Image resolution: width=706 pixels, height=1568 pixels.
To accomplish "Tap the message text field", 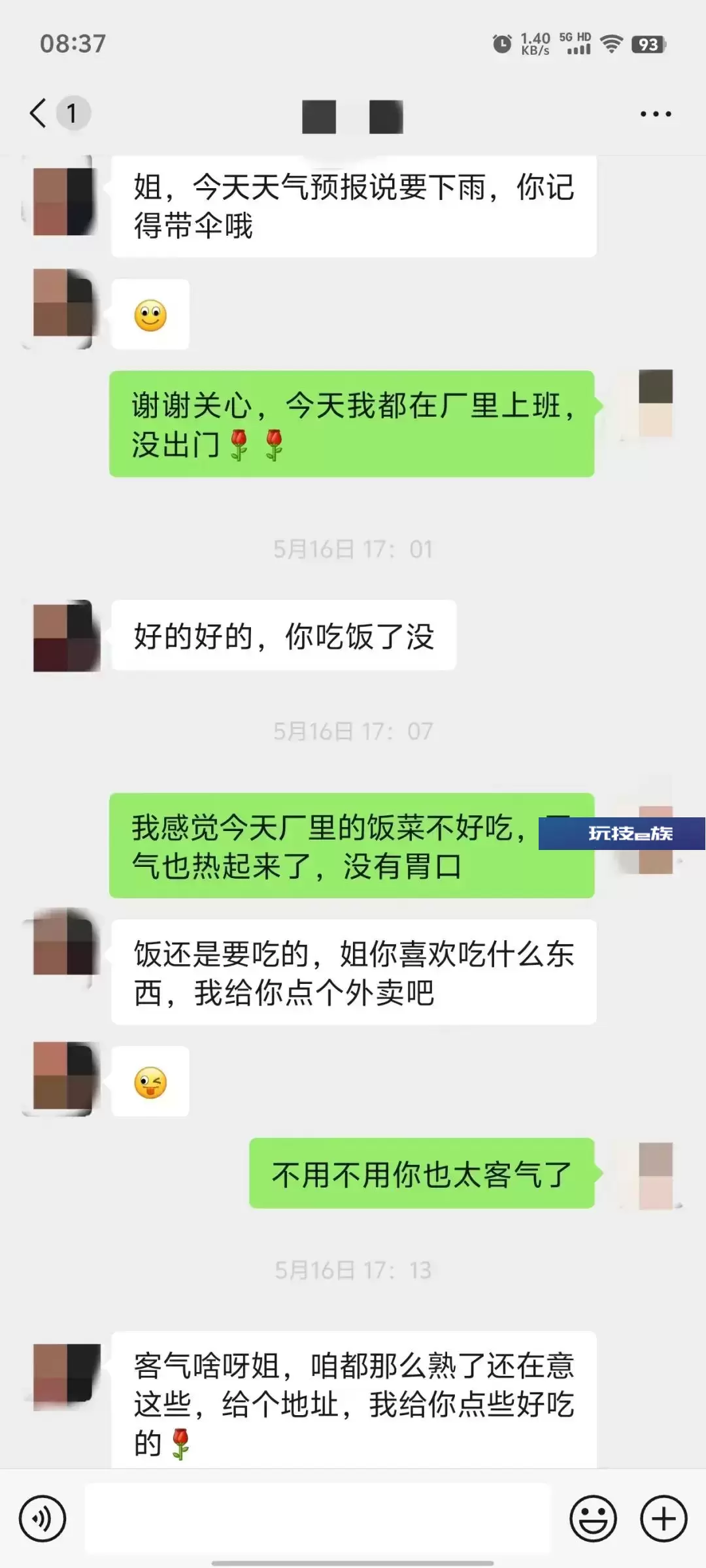I will coord(318,1519).
